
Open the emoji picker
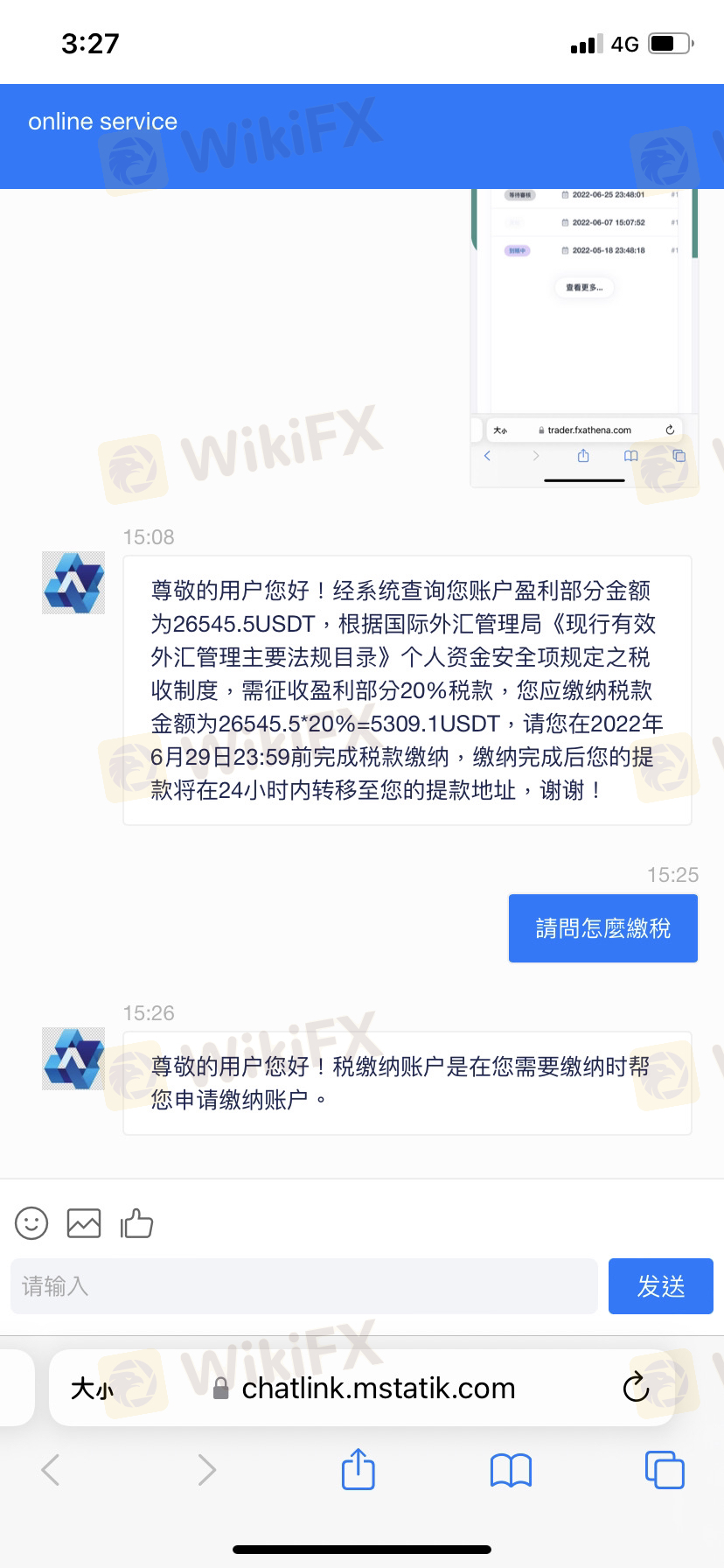tap(31, 1222)
